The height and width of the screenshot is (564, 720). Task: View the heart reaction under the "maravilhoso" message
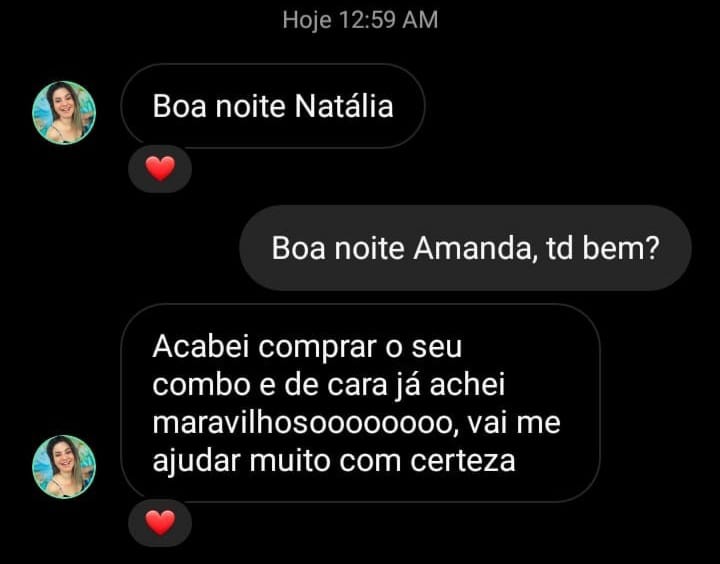tap(160, 522)
